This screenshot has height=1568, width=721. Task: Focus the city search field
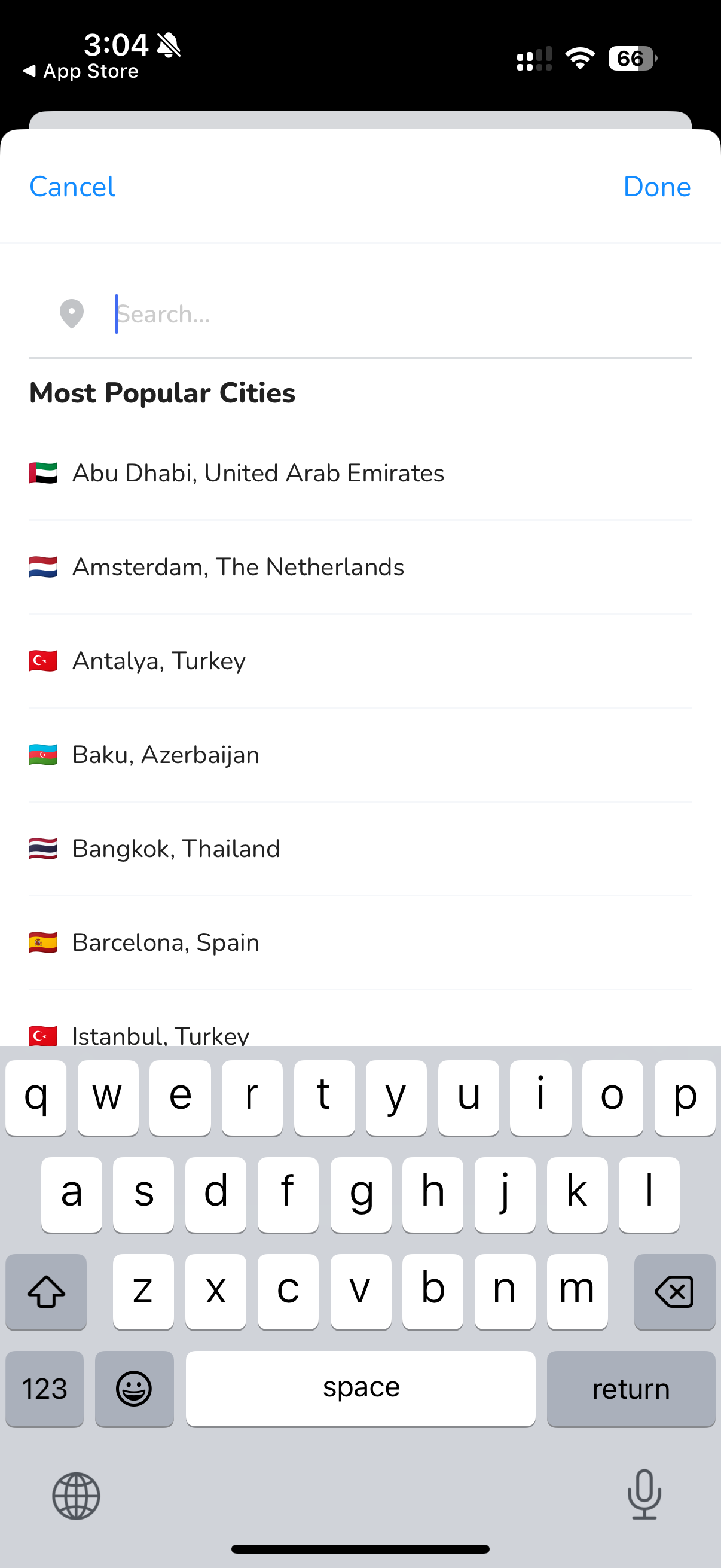pyautogui.click(x=365, y=314)
